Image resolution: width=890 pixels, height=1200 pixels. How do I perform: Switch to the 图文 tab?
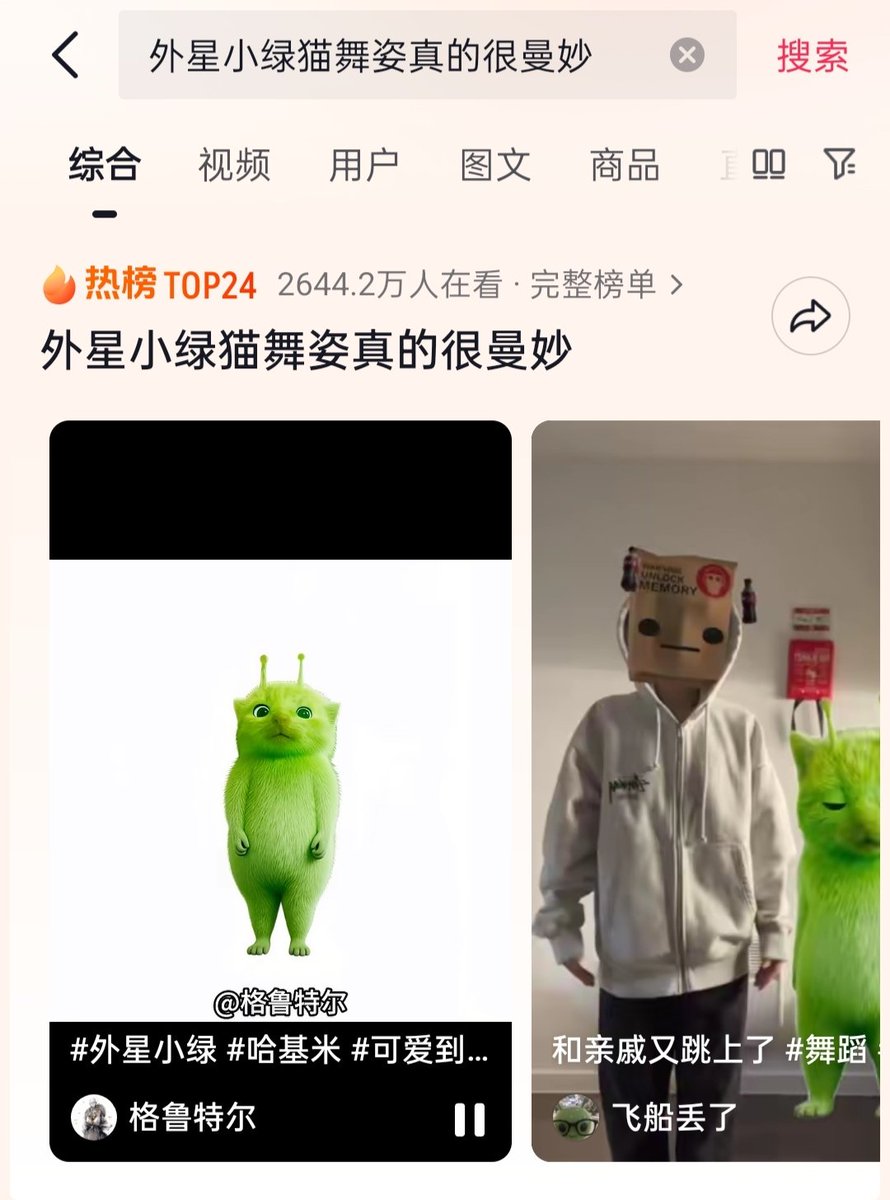point(495,165)
